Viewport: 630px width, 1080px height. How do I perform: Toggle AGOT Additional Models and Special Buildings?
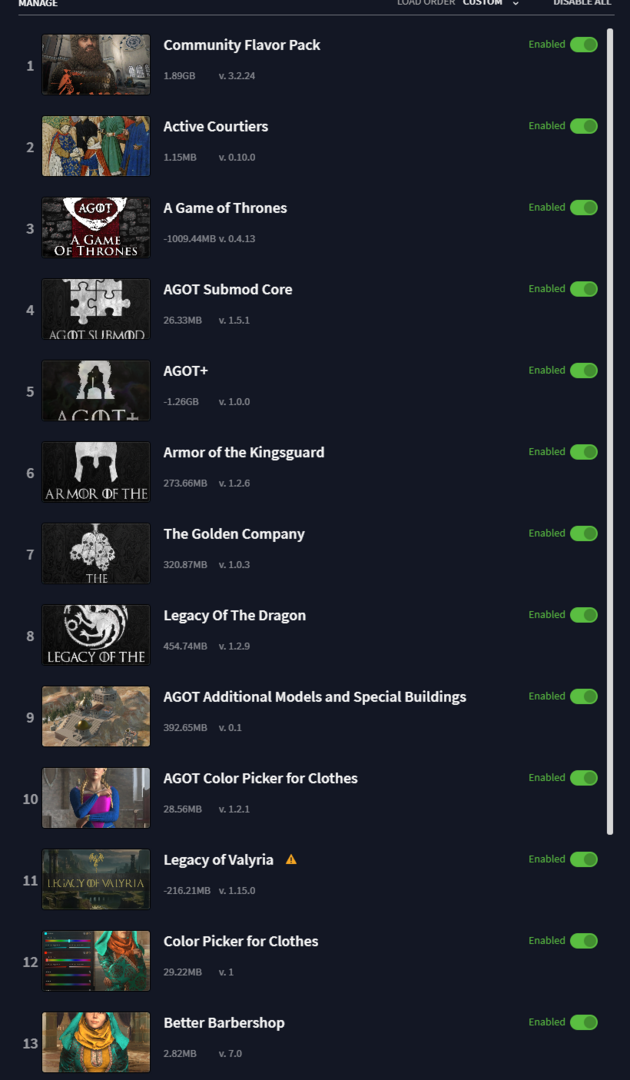click(583, 696)
